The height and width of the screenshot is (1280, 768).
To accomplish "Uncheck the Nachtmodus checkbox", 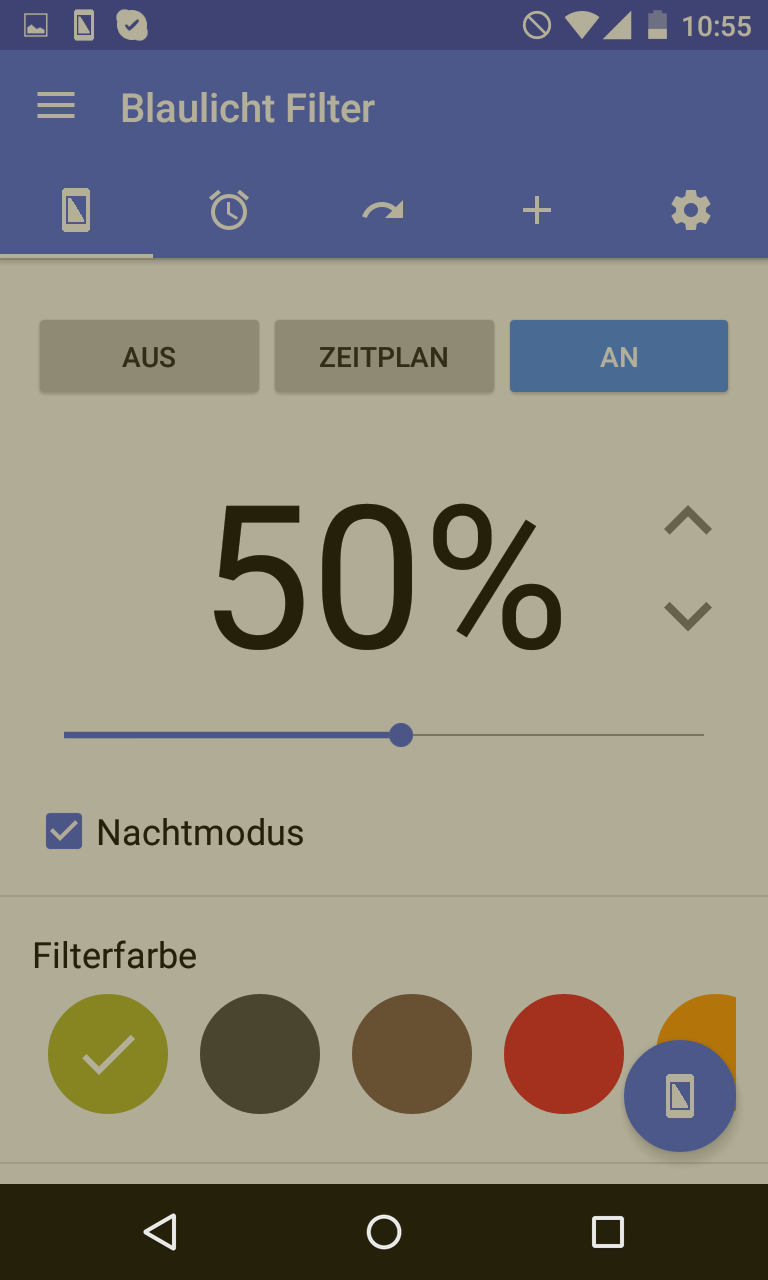I will coord(64,831).
